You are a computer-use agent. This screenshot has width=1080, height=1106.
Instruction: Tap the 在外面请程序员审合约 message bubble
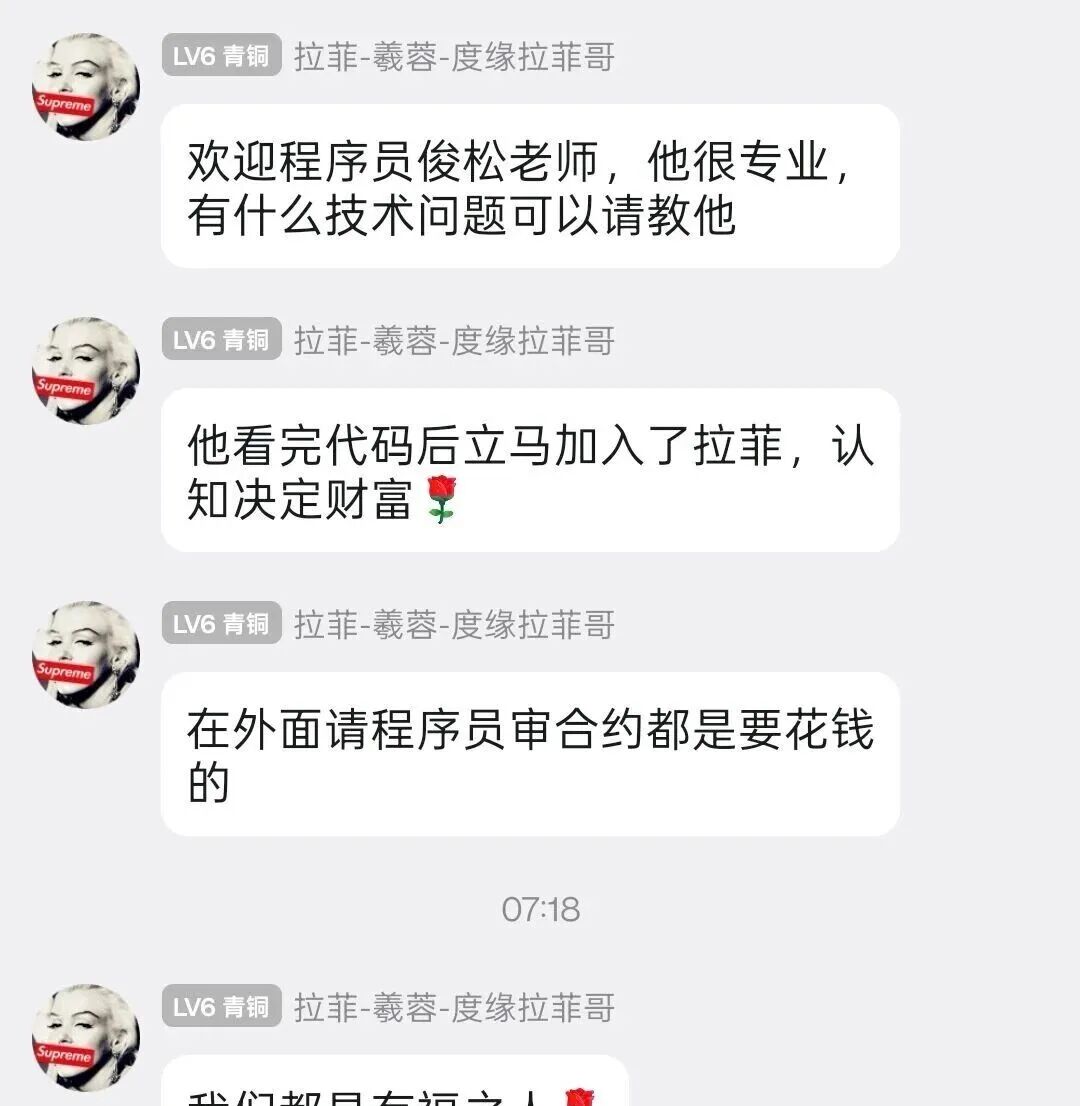coord(530,754)
